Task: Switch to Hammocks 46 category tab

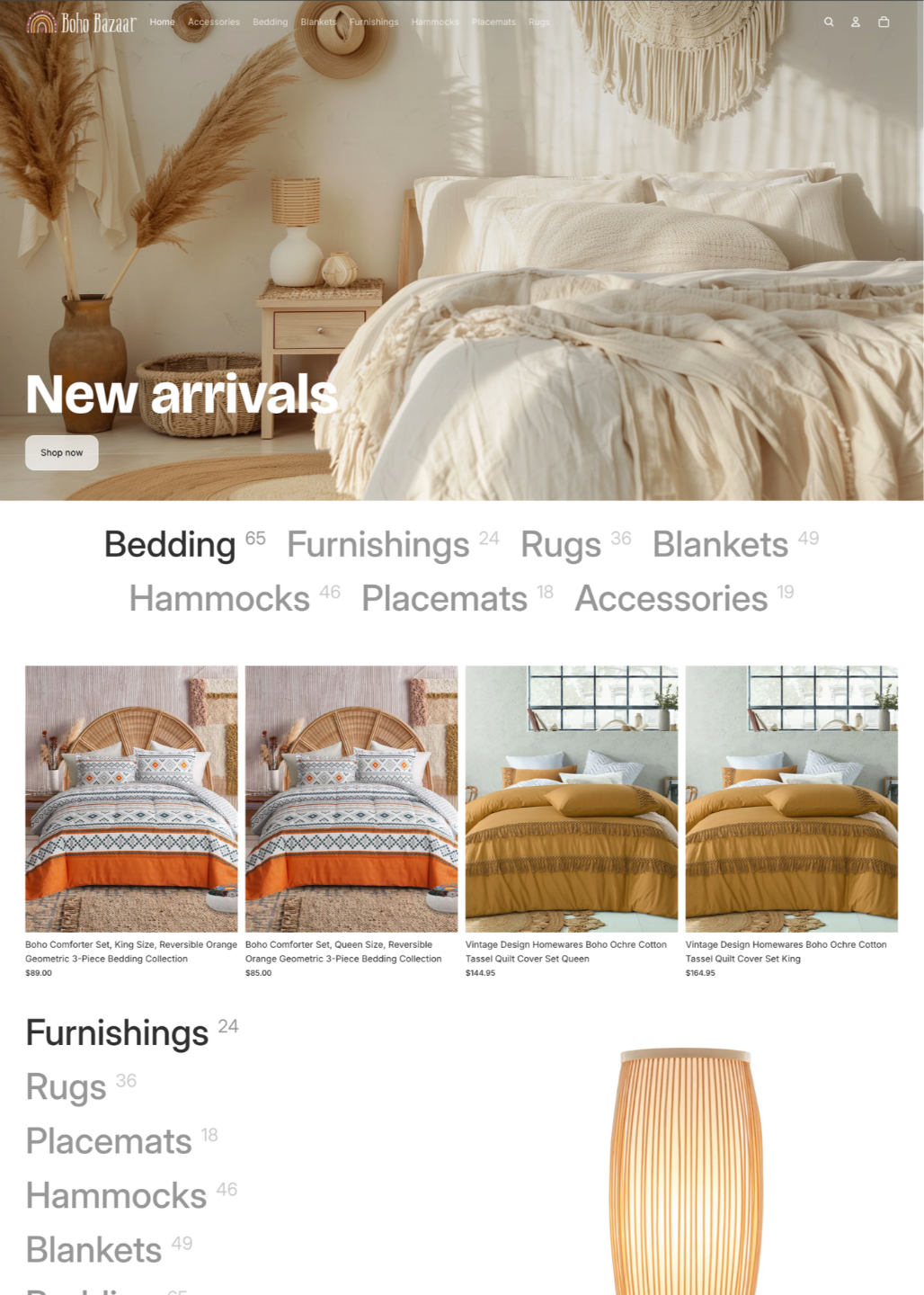Action: [220, 599]
